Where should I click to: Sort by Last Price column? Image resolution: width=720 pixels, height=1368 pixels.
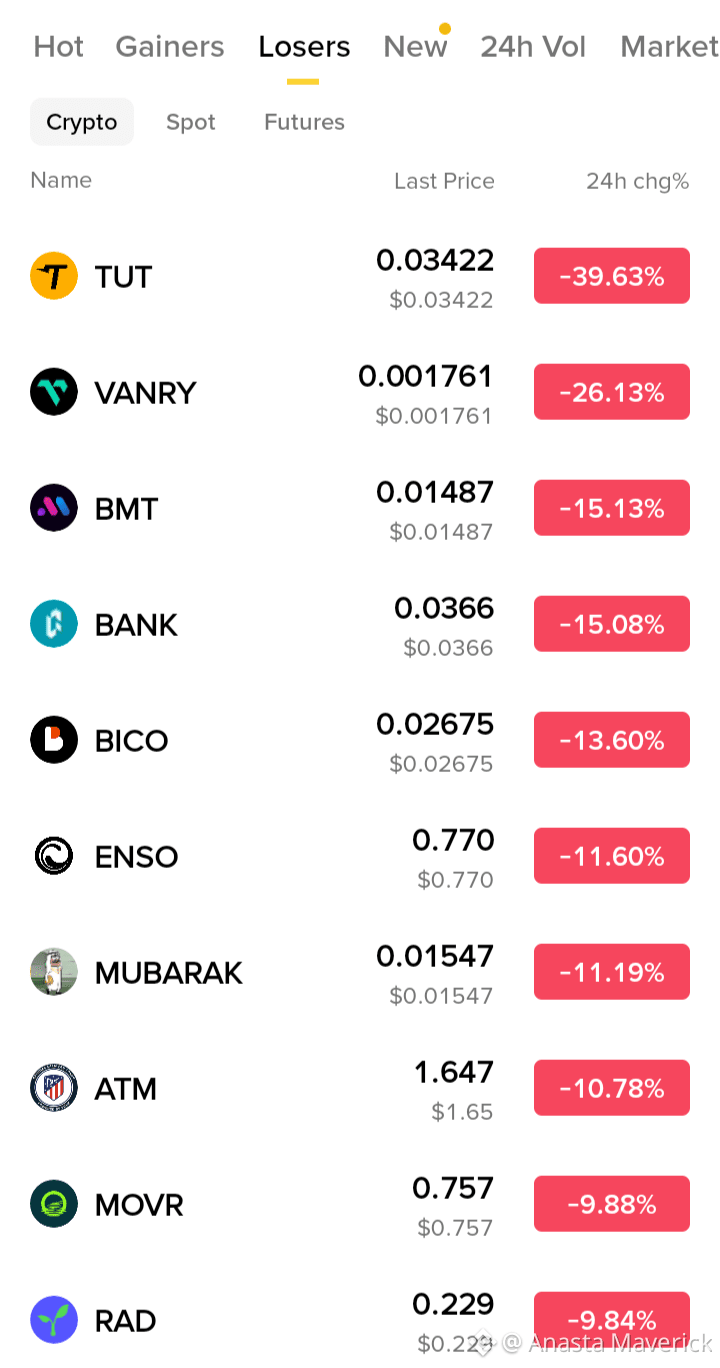point(444,181)
